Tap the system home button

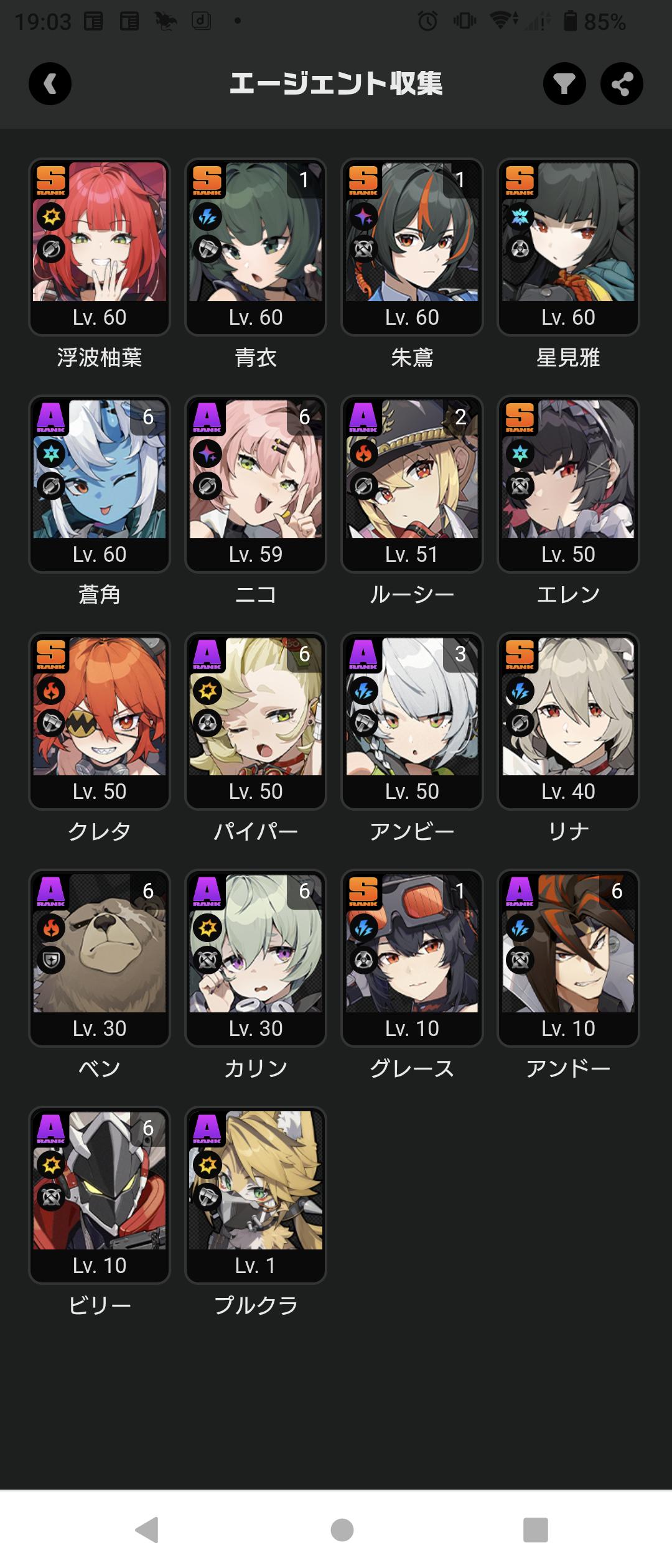point(342,1529)
